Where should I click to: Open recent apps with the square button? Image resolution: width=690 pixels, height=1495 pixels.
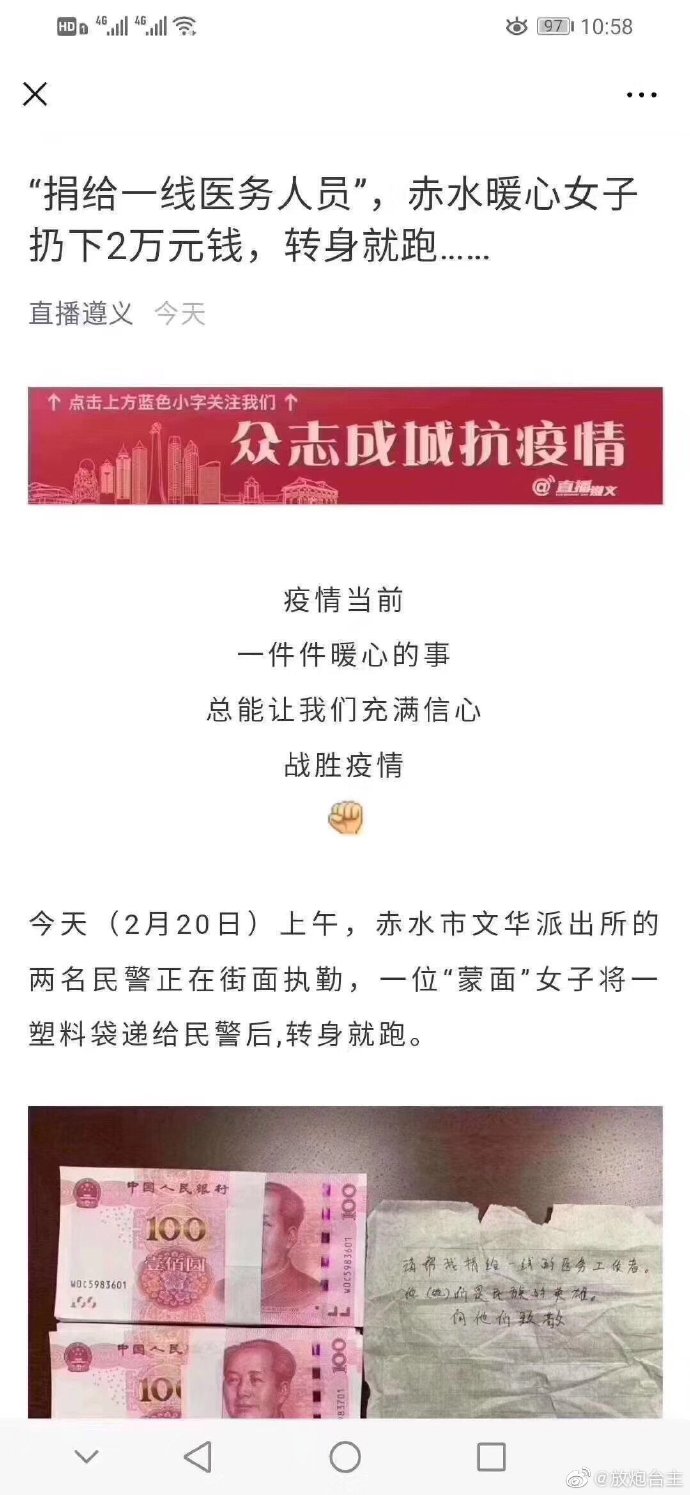(491, 1457)
